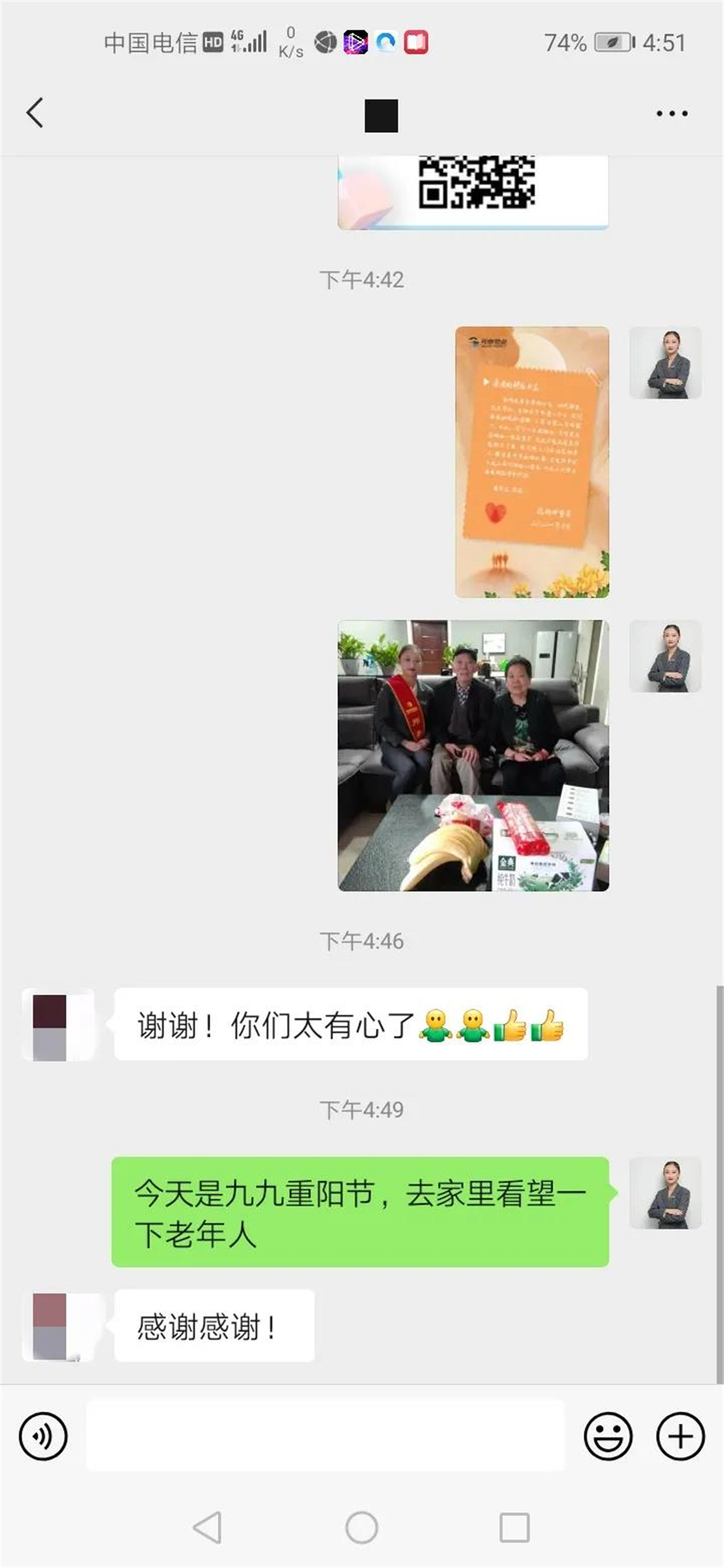Image resolution: width=724 pixels, height=1568 pixels.
Task: Open the profile of the sender who wrote 谢谢！你们太有心了
Action: click(58, 1024)
